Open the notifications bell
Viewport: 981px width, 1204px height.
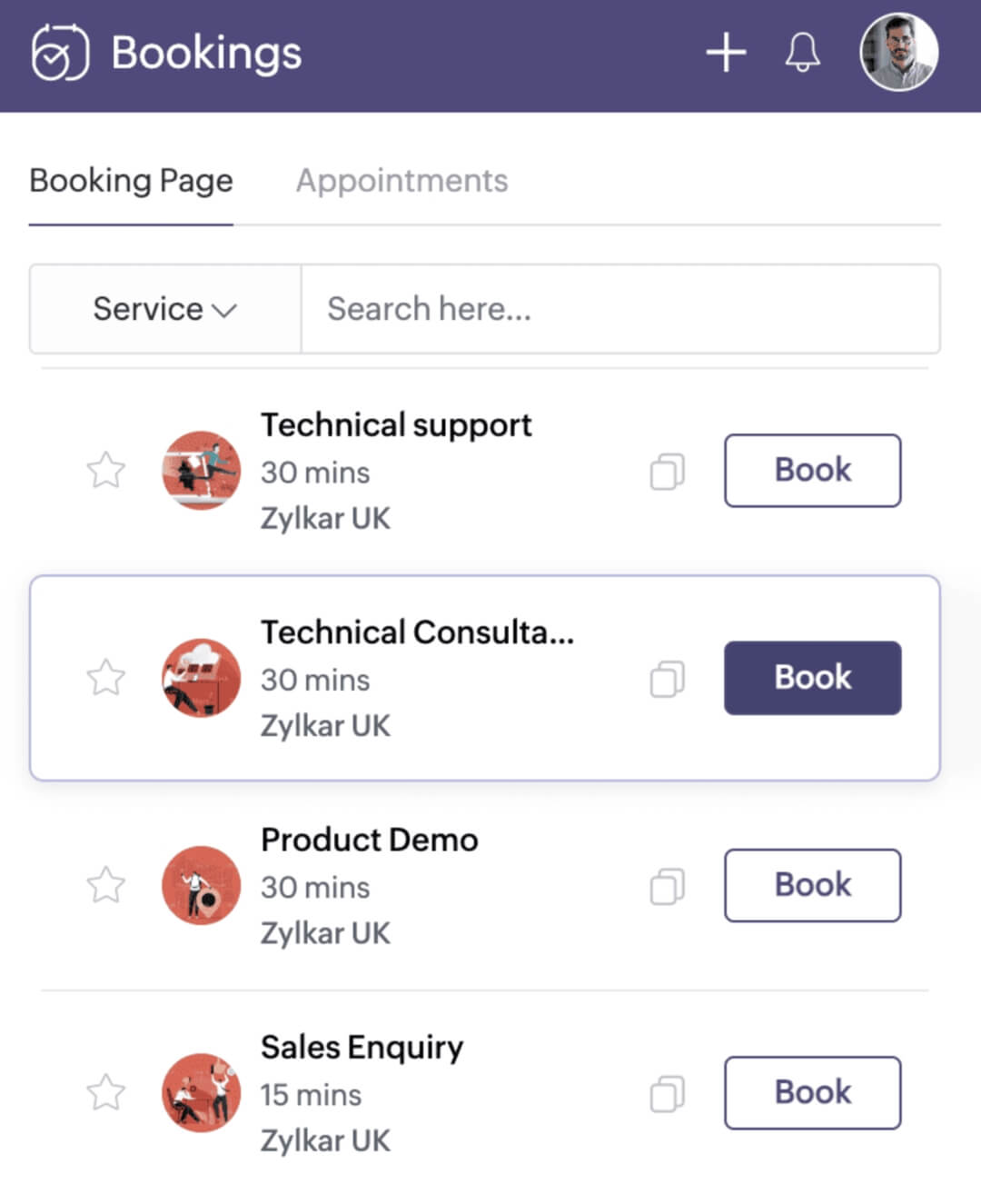pos(802,53)
